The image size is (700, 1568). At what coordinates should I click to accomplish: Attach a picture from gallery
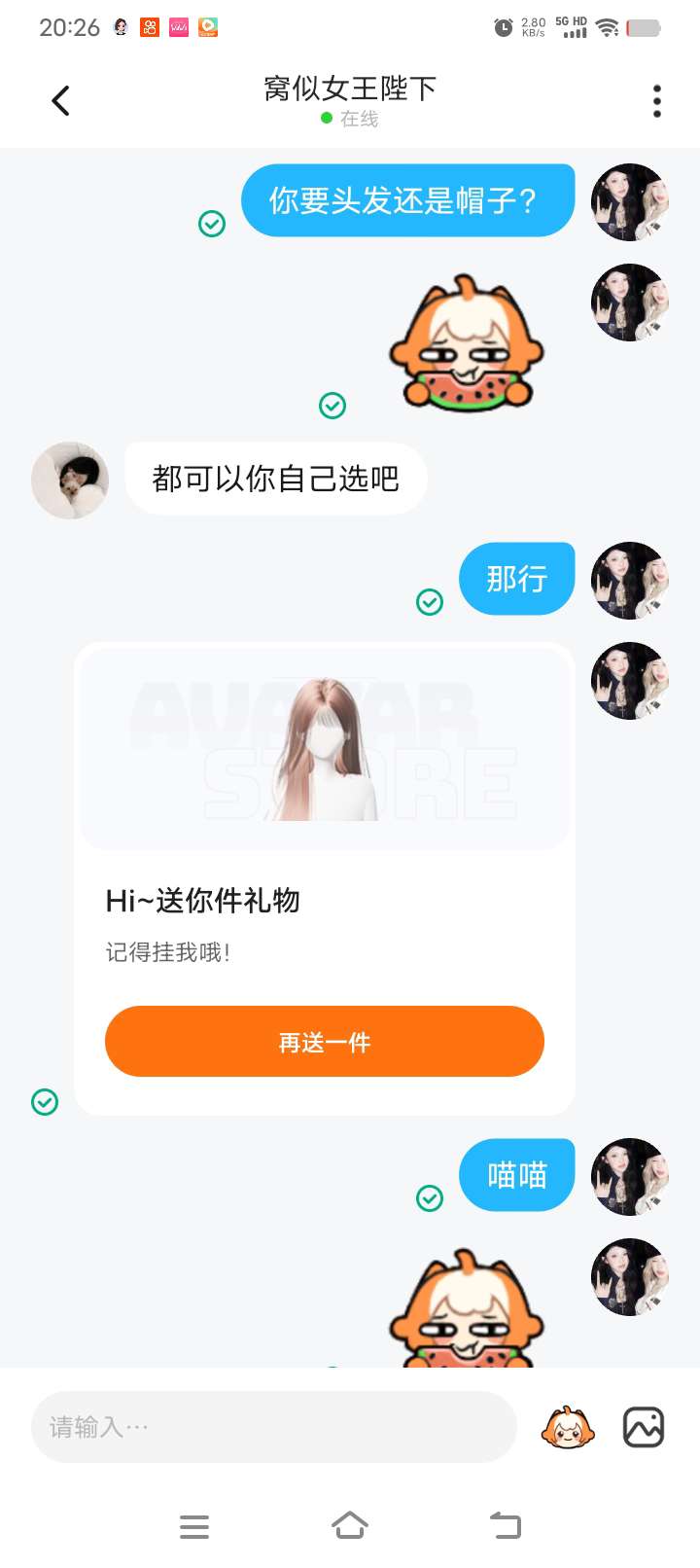(643, 1427)
